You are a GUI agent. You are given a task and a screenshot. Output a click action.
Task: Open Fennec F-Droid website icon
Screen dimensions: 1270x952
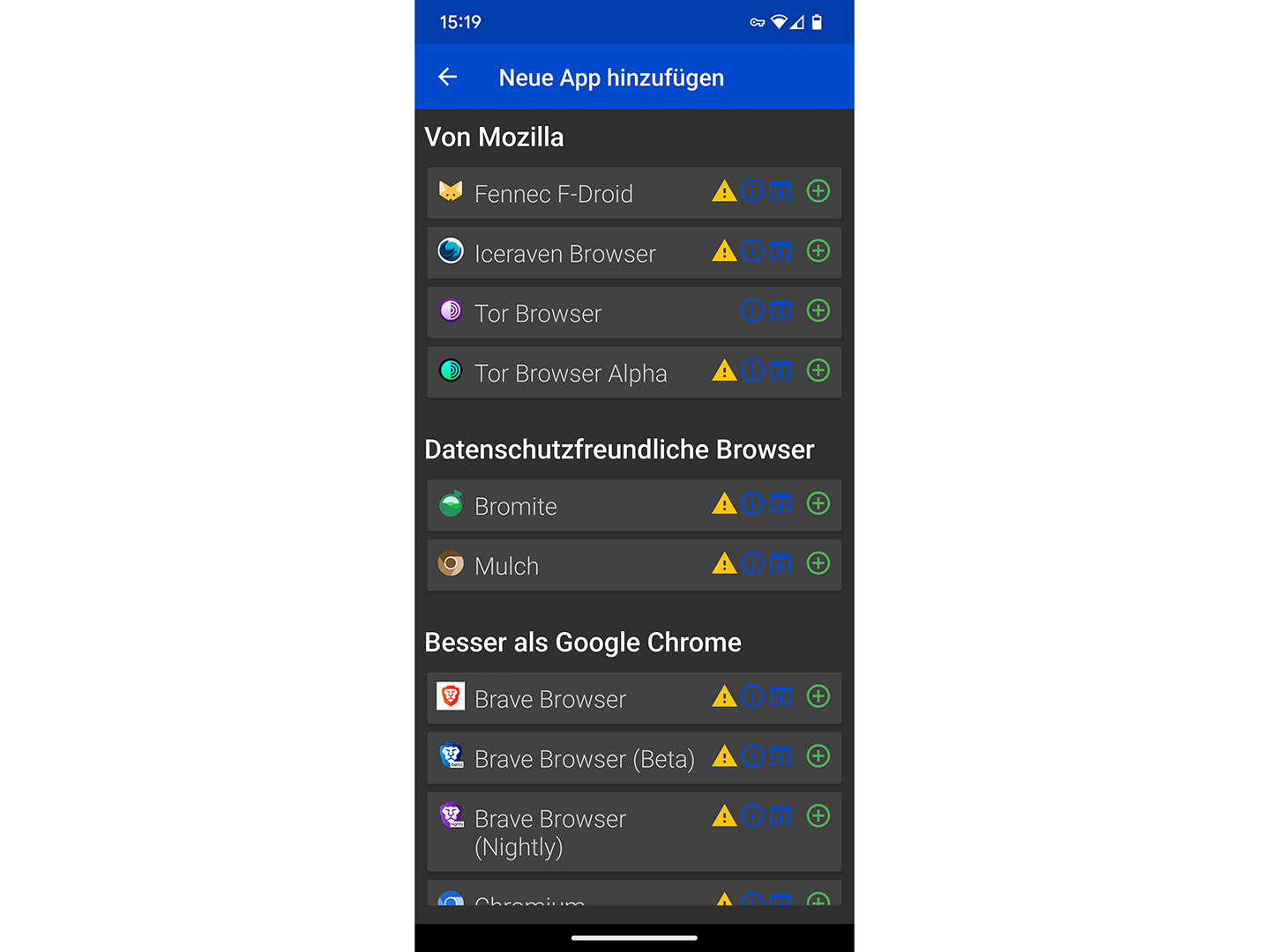click(x=781, y=191)
